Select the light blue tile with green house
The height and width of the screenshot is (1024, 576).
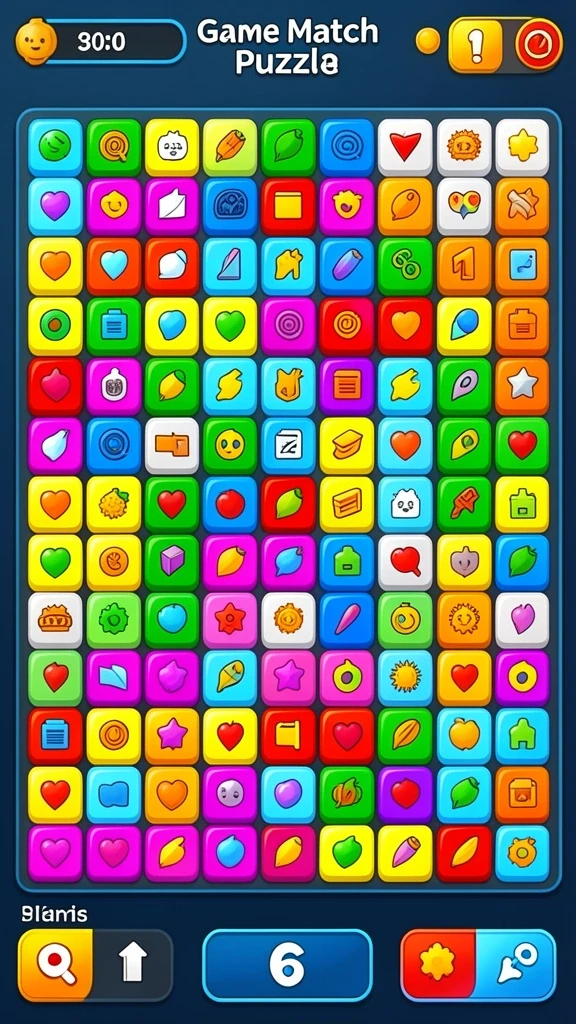522,735
